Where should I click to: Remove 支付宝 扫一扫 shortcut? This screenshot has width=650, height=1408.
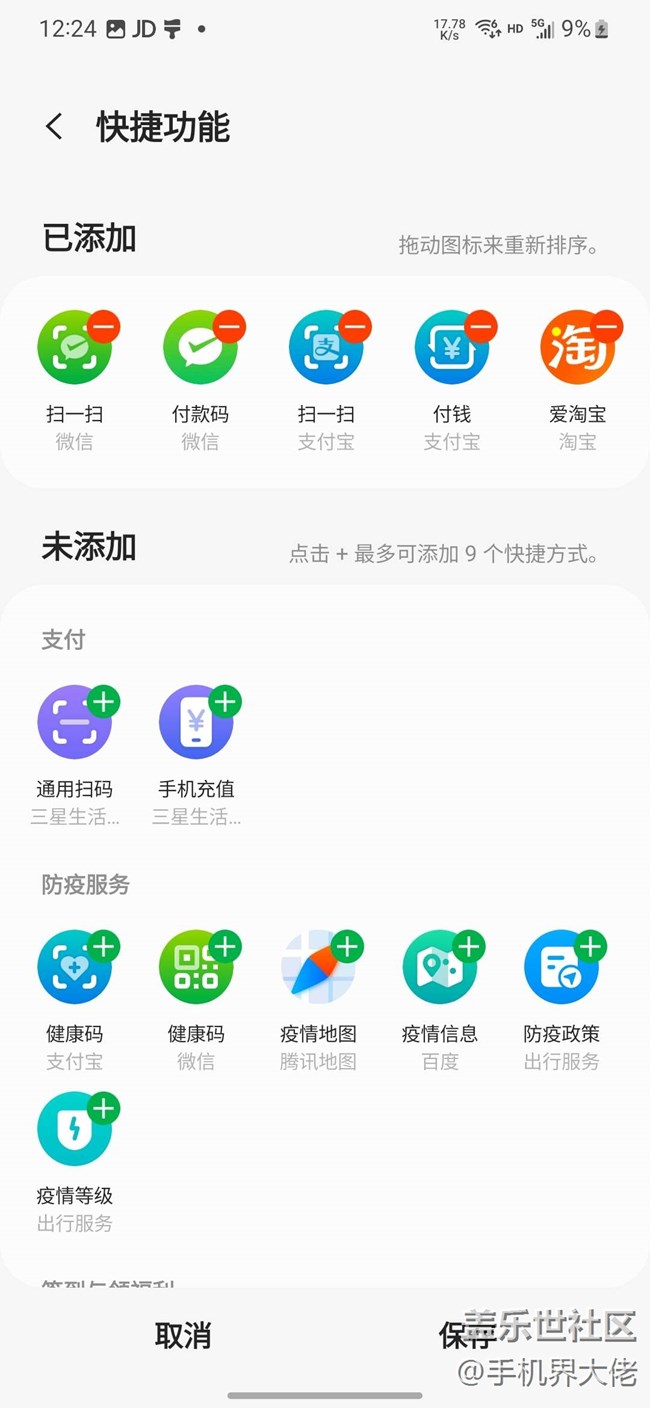click(x=356, y=326)
